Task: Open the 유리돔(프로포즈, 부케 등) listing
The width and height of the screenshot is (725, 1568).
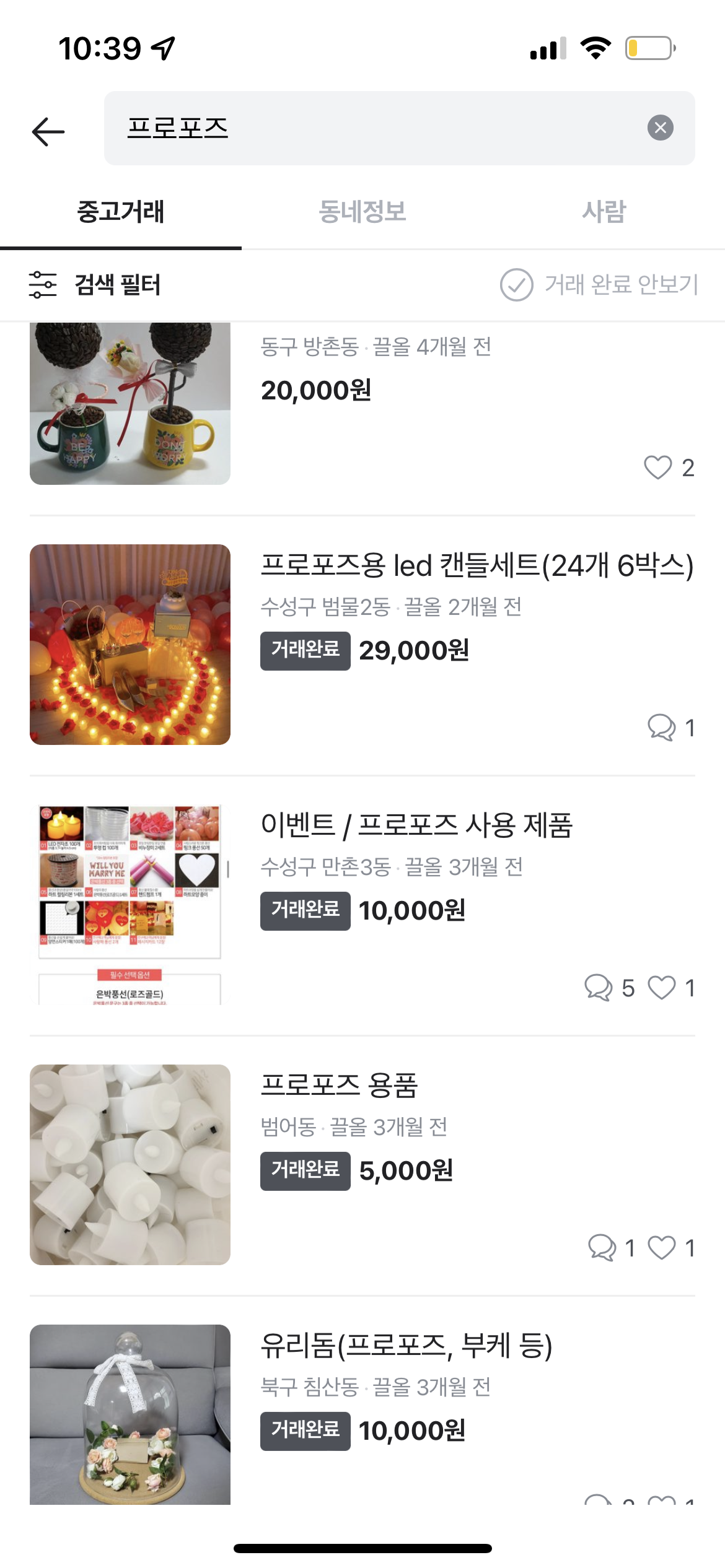Action: (x=406, y=1346)
